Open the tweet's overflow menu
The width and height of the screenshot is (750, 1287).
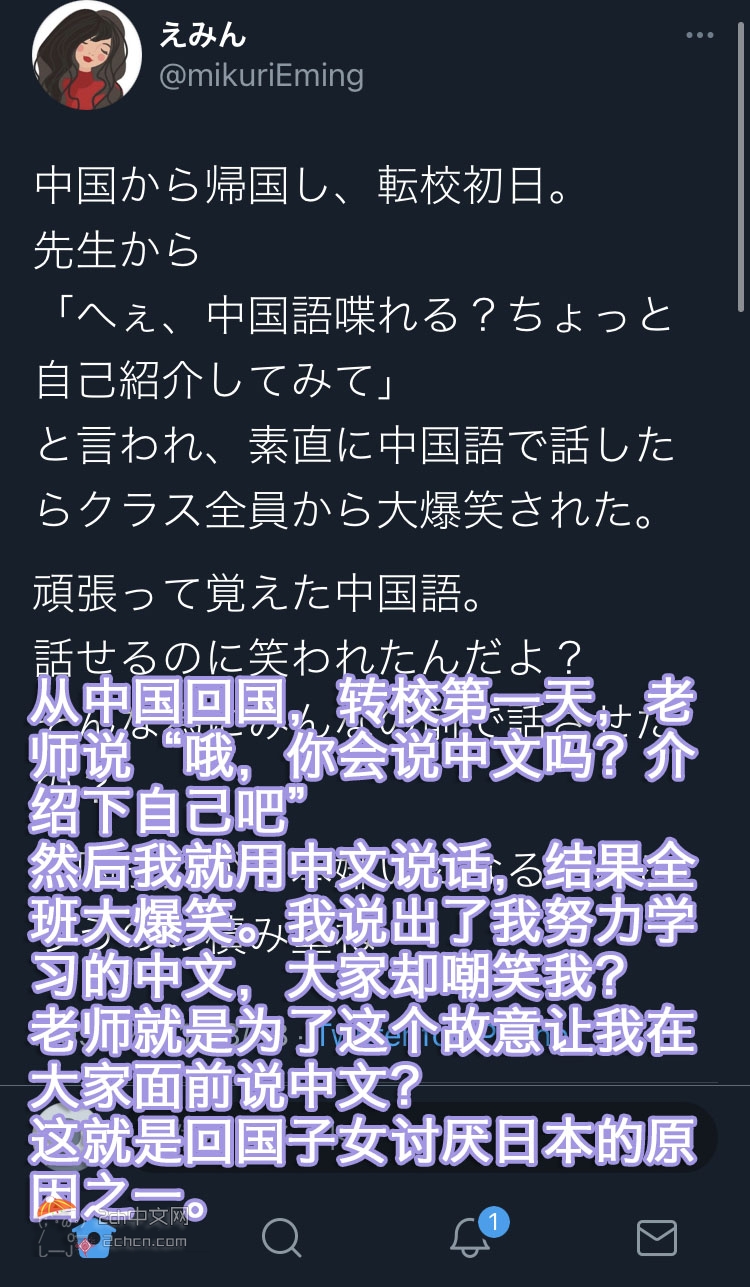699,36
